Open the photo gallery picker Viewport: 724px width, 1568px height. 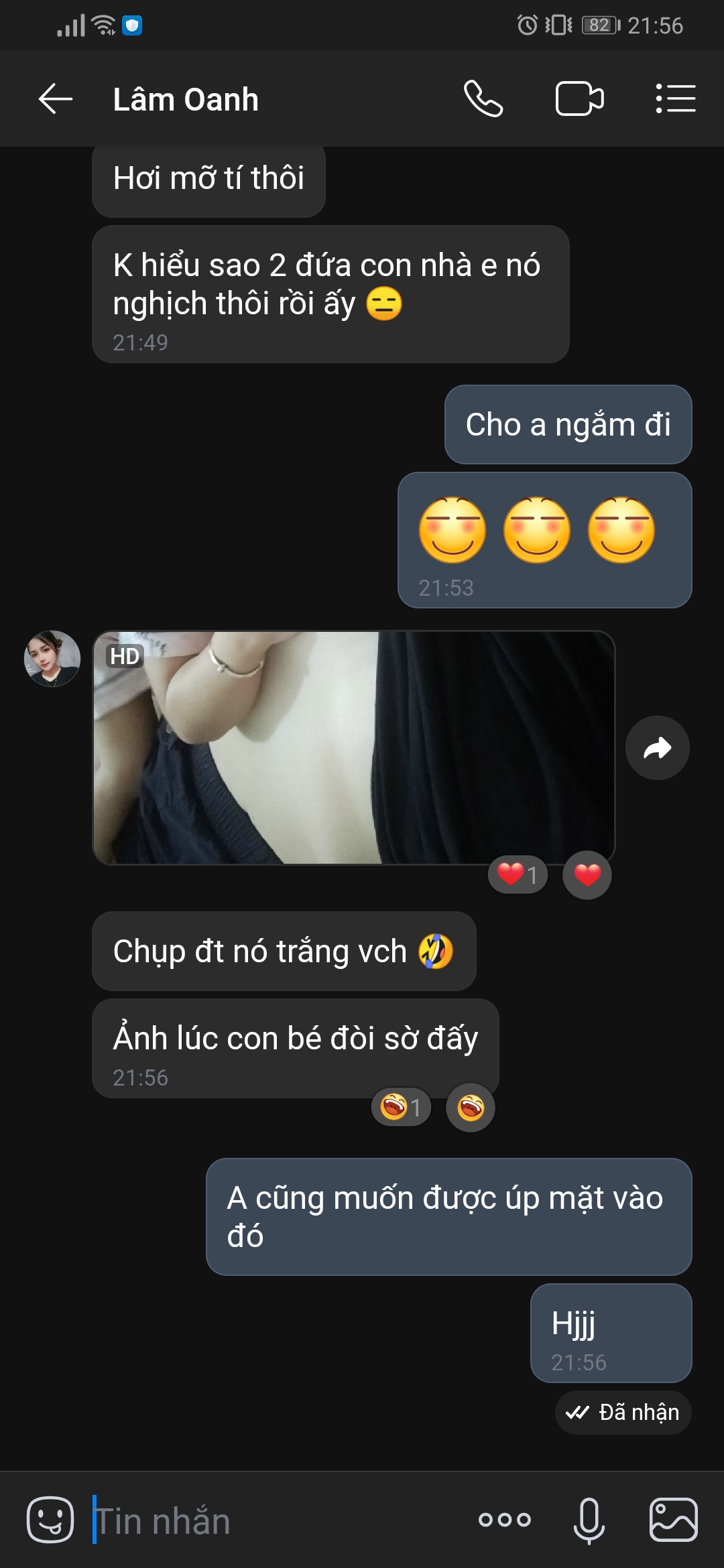click(x=674, y=1520)
